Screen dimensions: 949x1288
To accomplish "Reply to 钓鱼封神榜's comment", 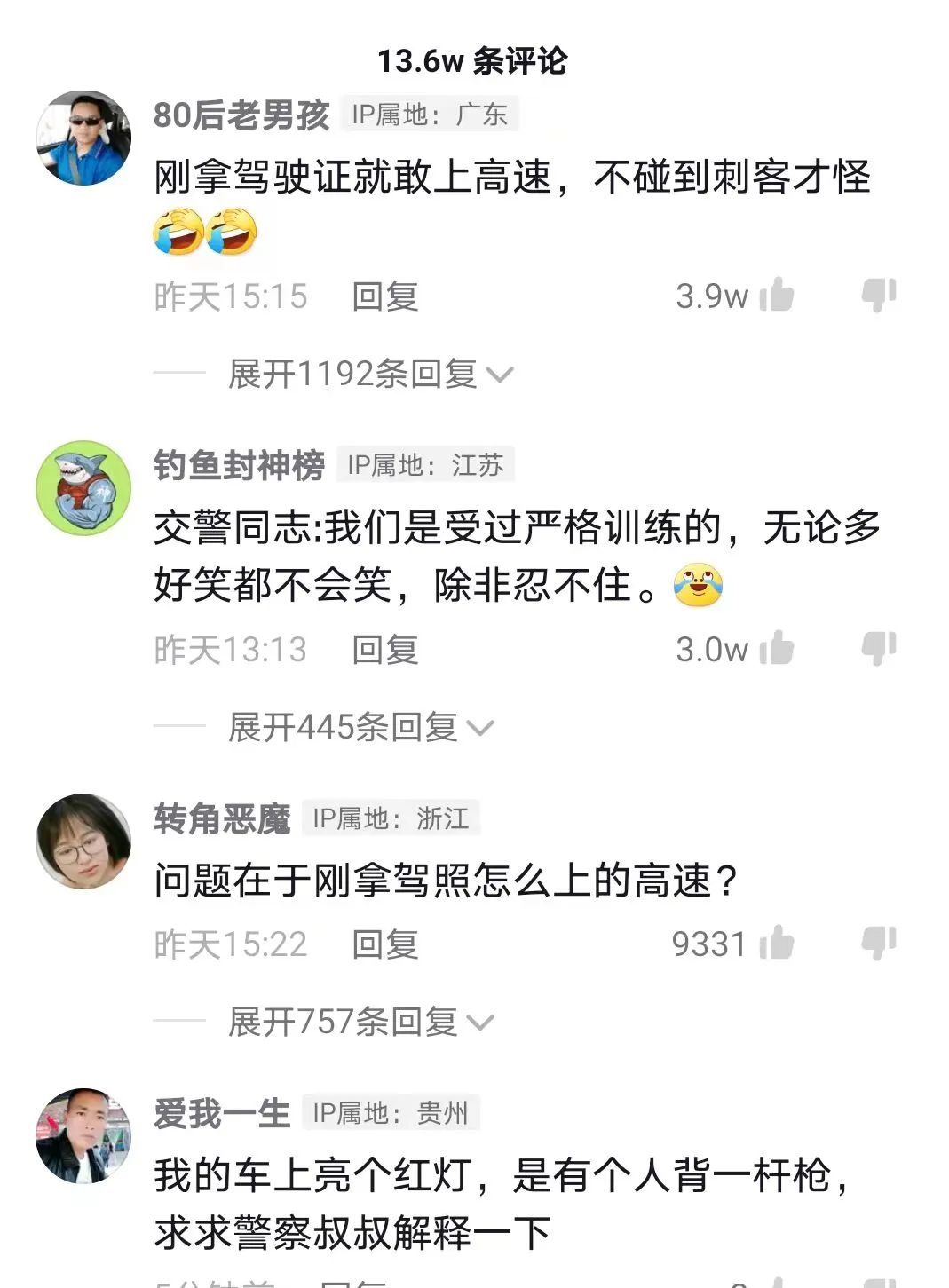I will tap(384, 650).
